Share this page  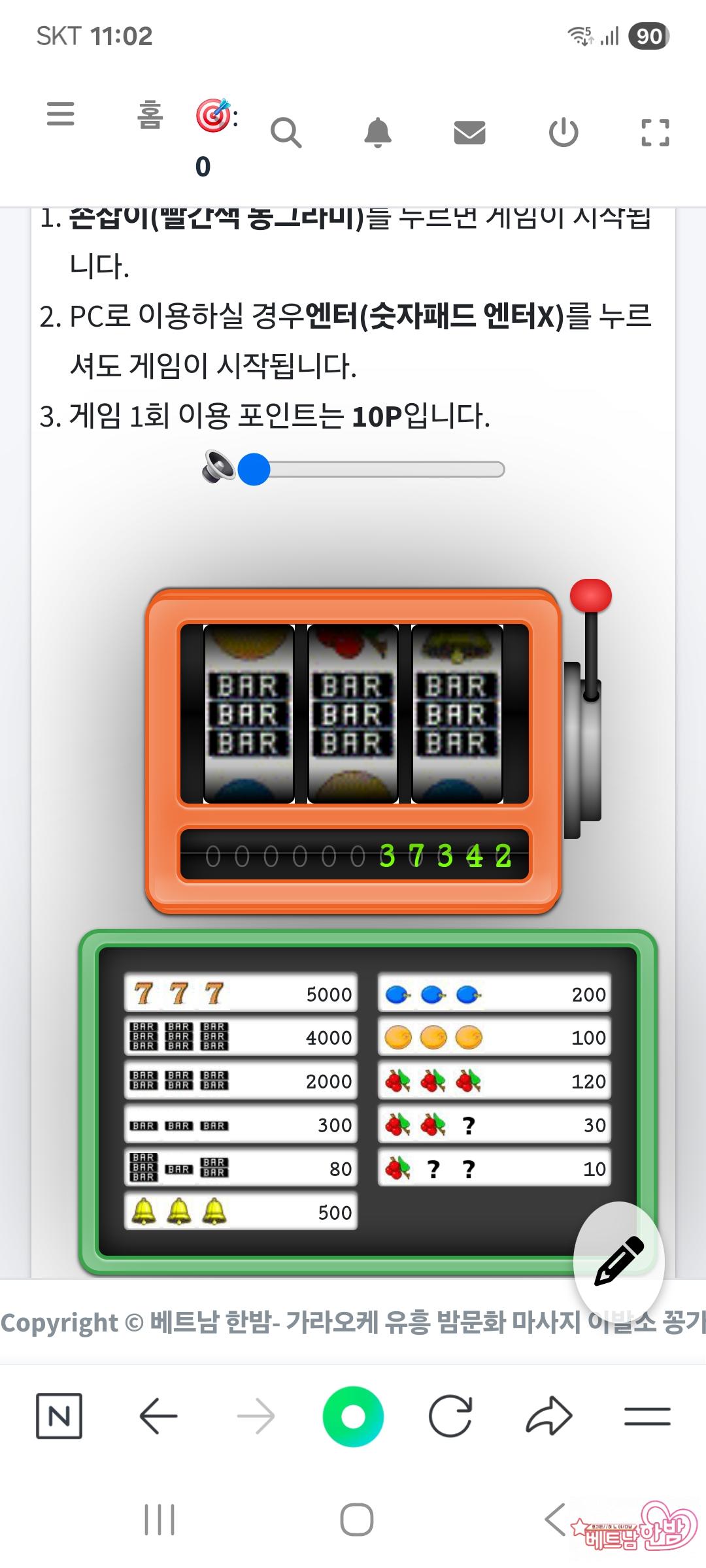549,1416
